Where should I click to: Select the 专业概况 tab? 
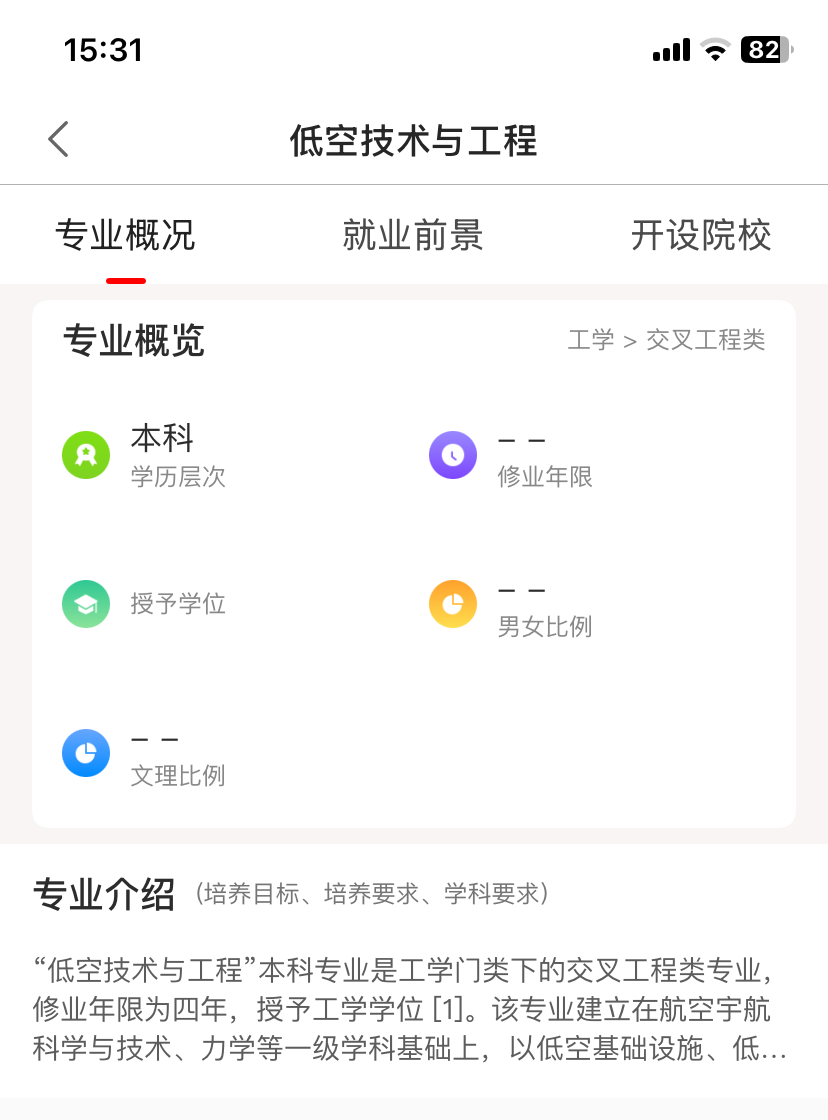point(125,236)
